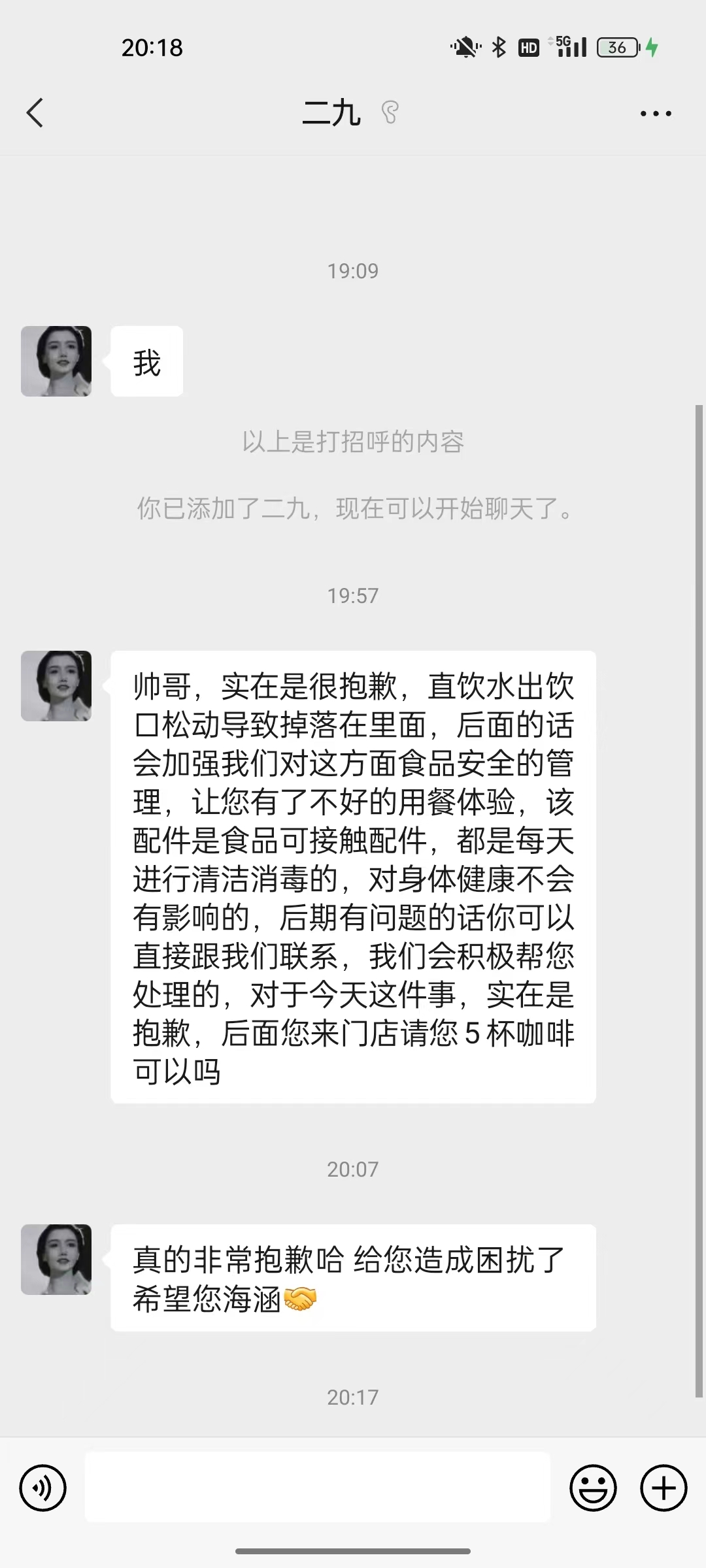Open 二九's profile from the 19:57 avatar
706x1568 pixels.
point(56,686)
